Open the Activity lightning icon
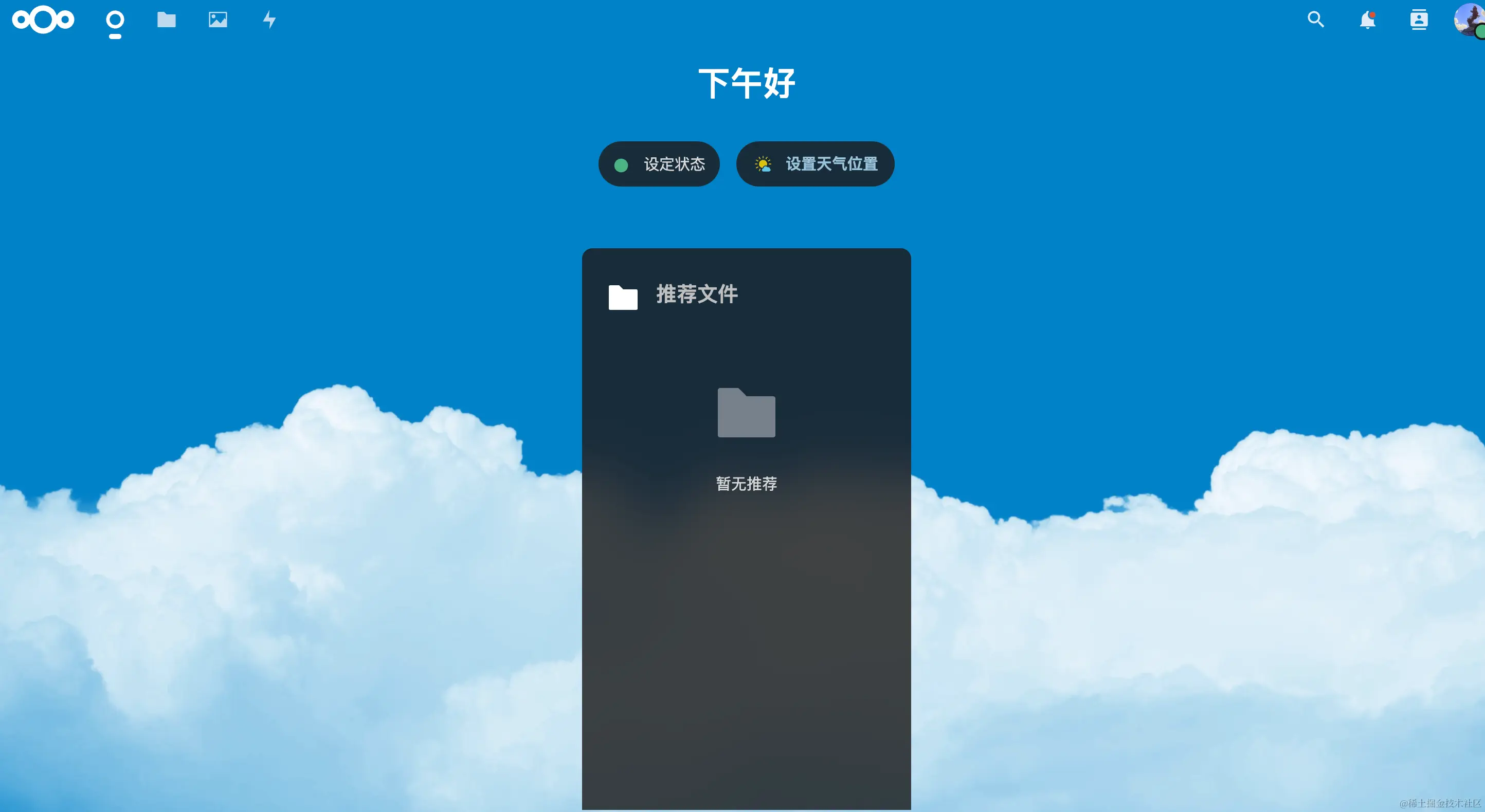The height and width of the screenshot is (812, 1485). [x=269, y=20]
